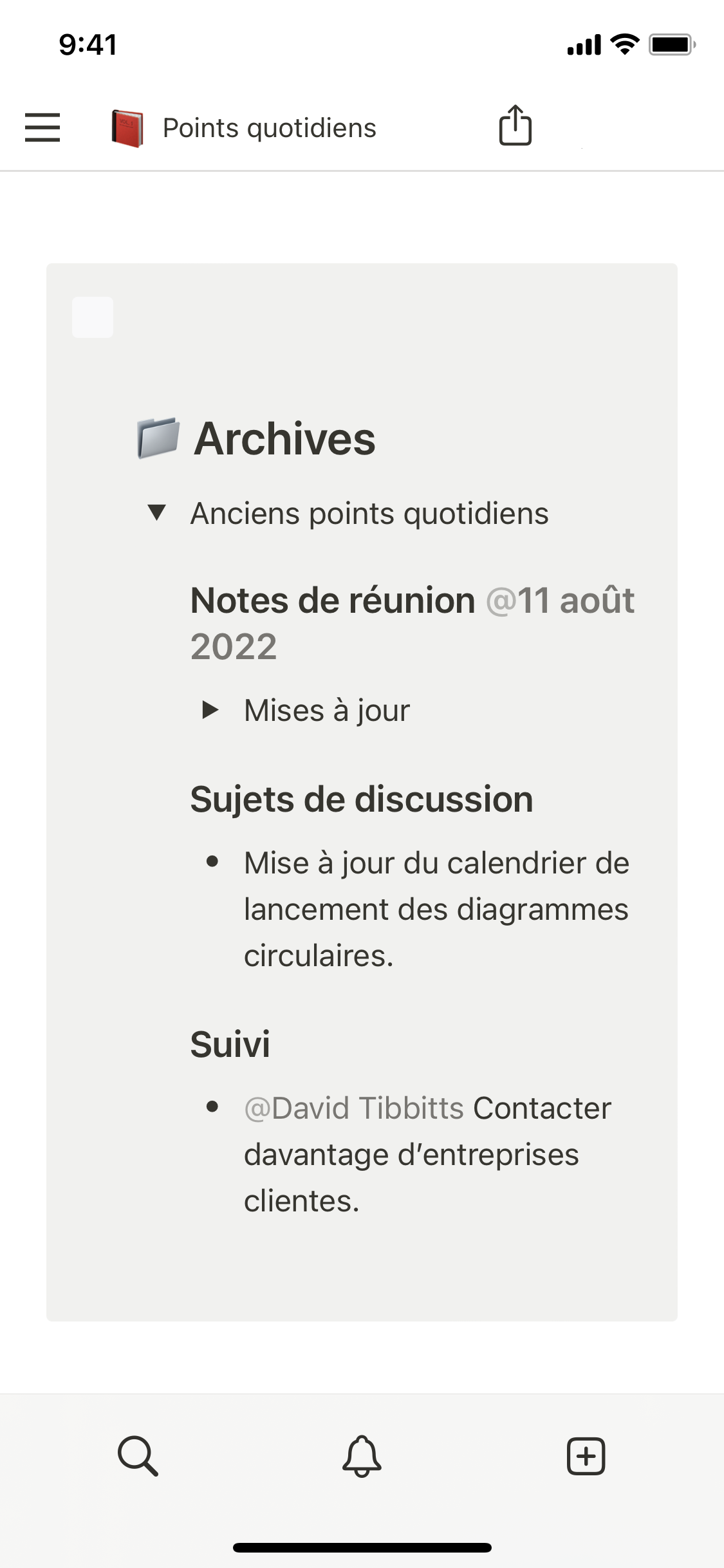Open search from the bottom bar
The width and height of the screenshot is (724, 1568).
click(x=138, y=1455)
